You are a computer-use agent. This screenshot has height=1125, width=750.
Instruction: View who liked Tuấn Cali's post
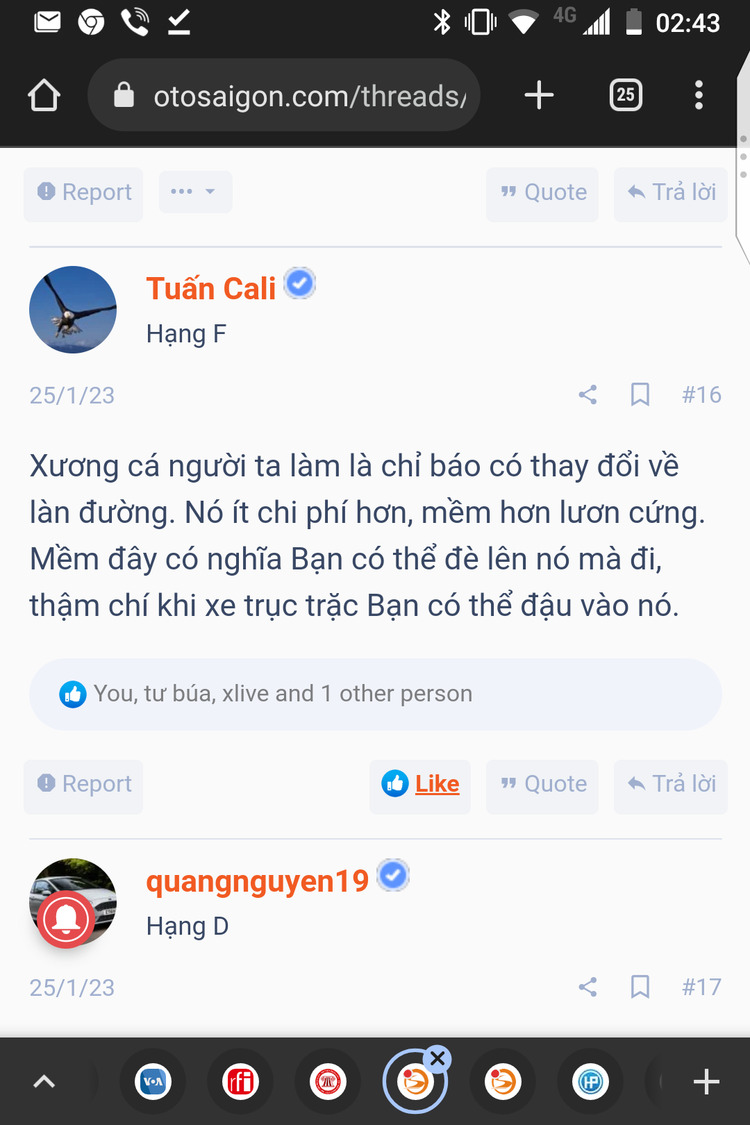[280, 694]
